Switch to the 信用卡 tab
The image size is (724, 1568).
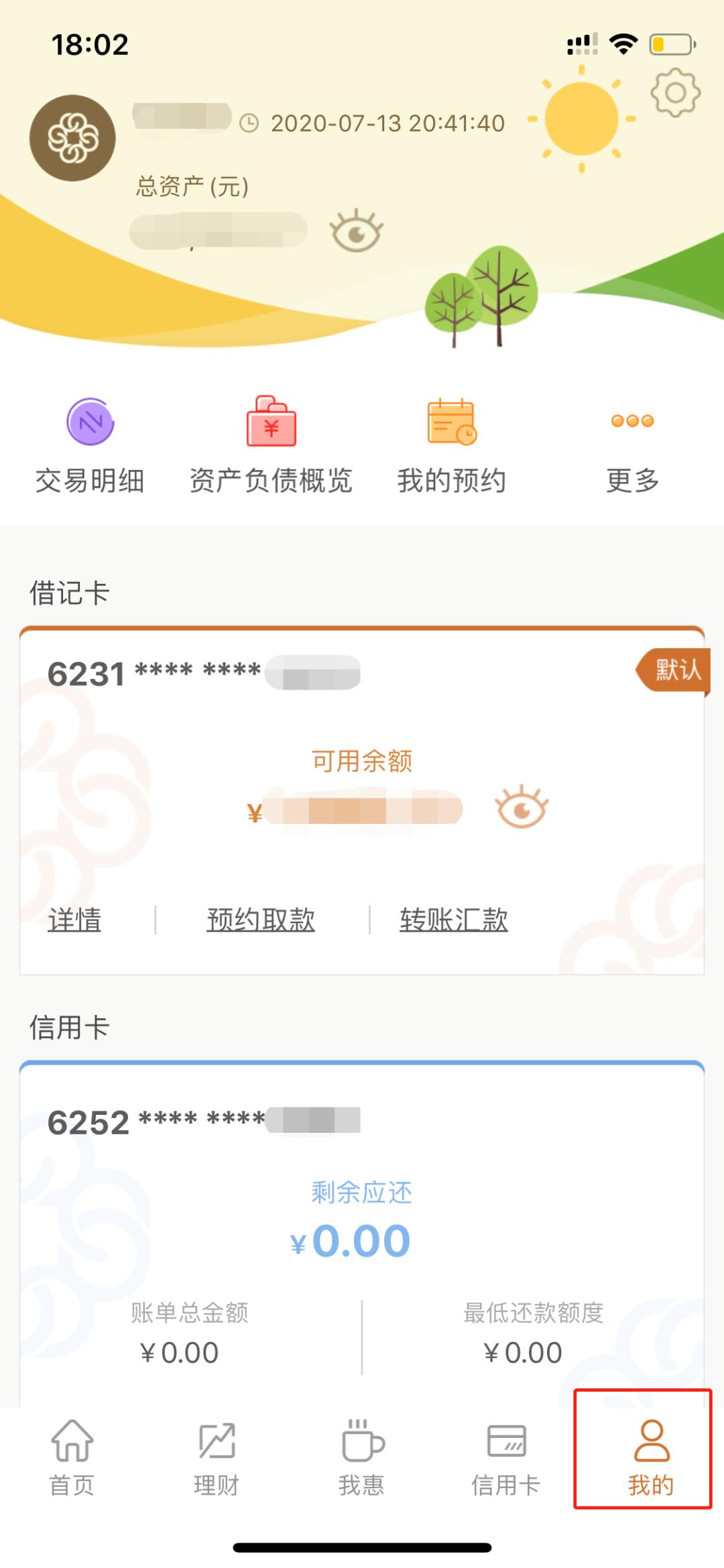tap(506, 1459)
